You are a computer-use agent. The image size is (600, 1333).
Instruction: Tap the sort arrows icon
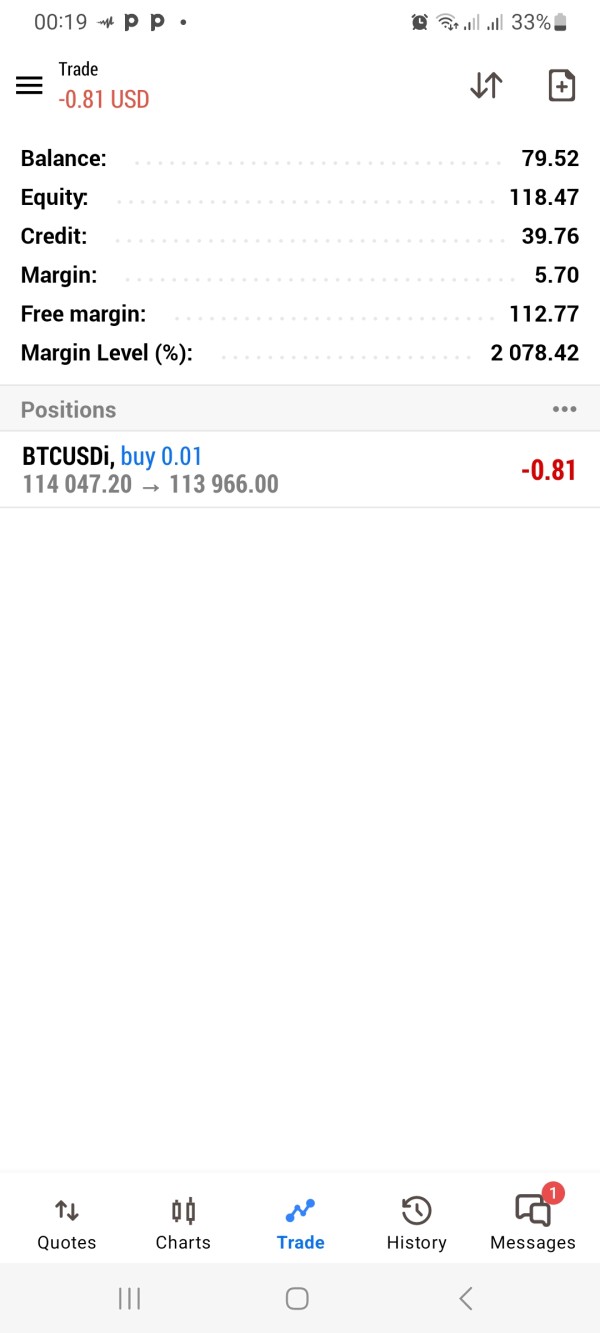click(x=486, y=86)
